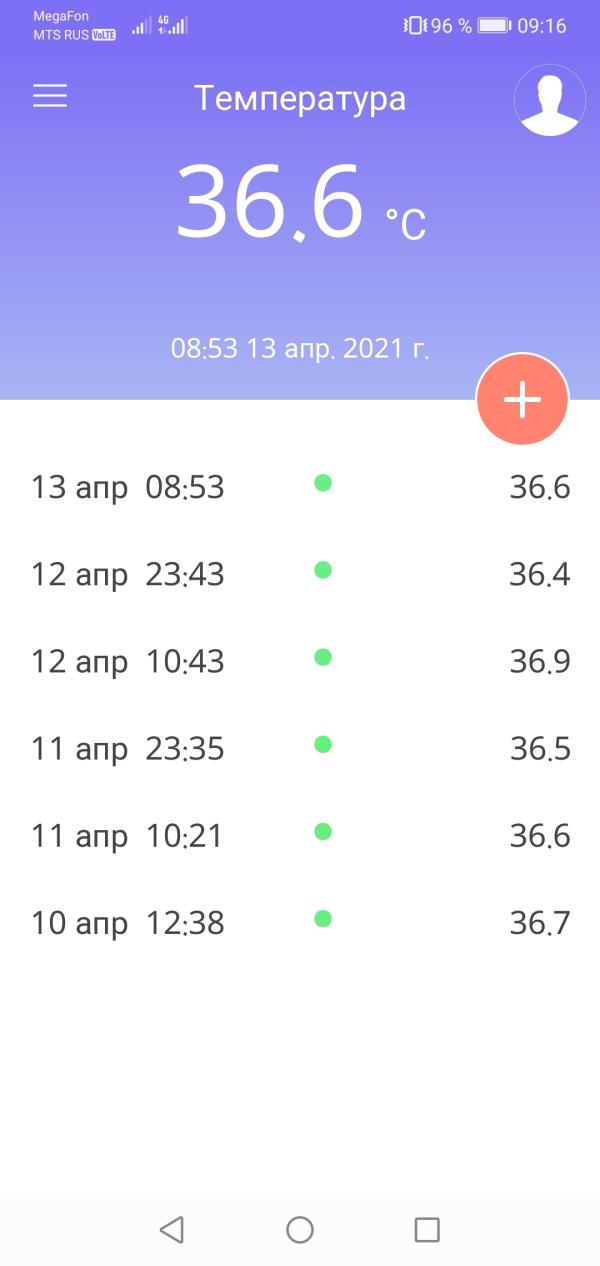Add a new temperature reading
Screen dimensions: 600x1266
522,400
